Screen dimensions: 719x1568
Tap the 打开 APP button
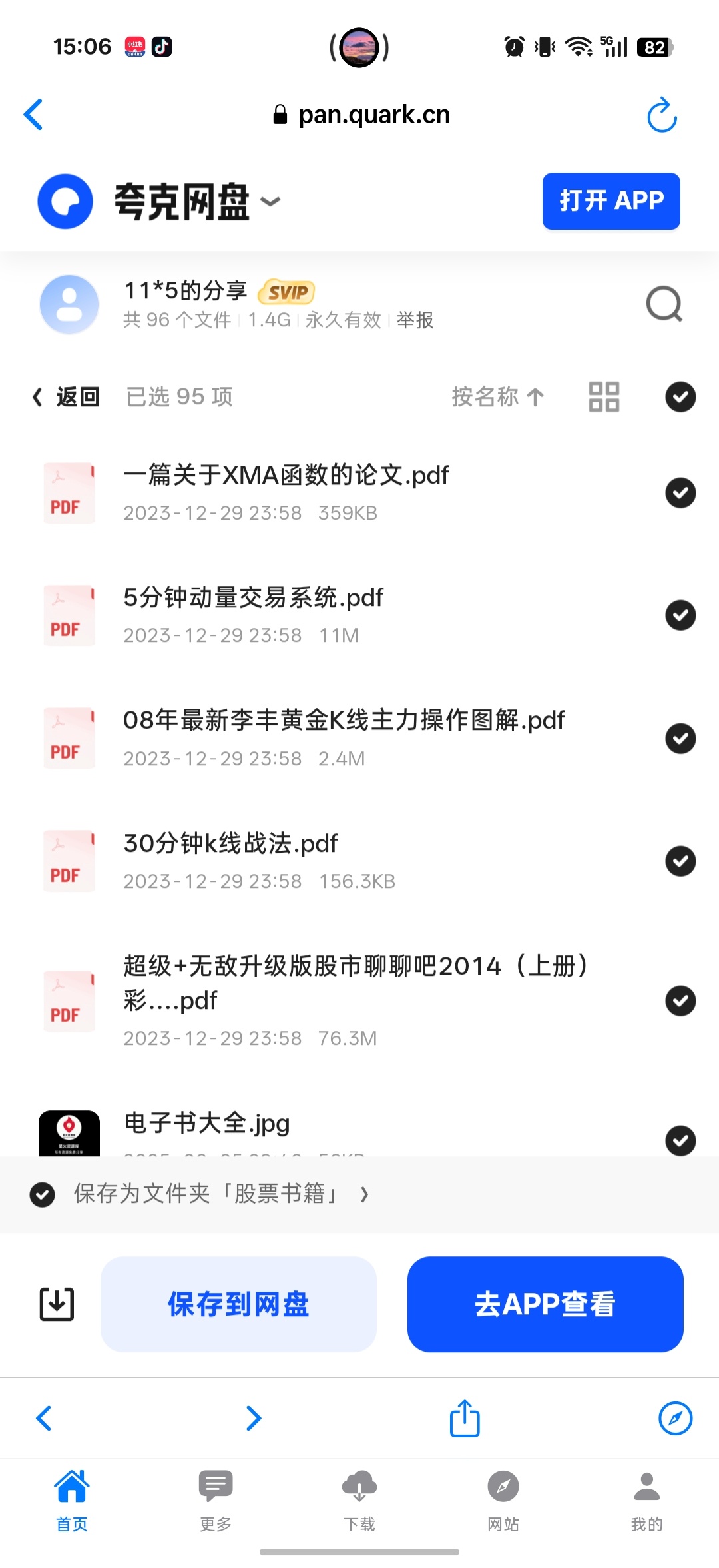[x=611, y=201]
